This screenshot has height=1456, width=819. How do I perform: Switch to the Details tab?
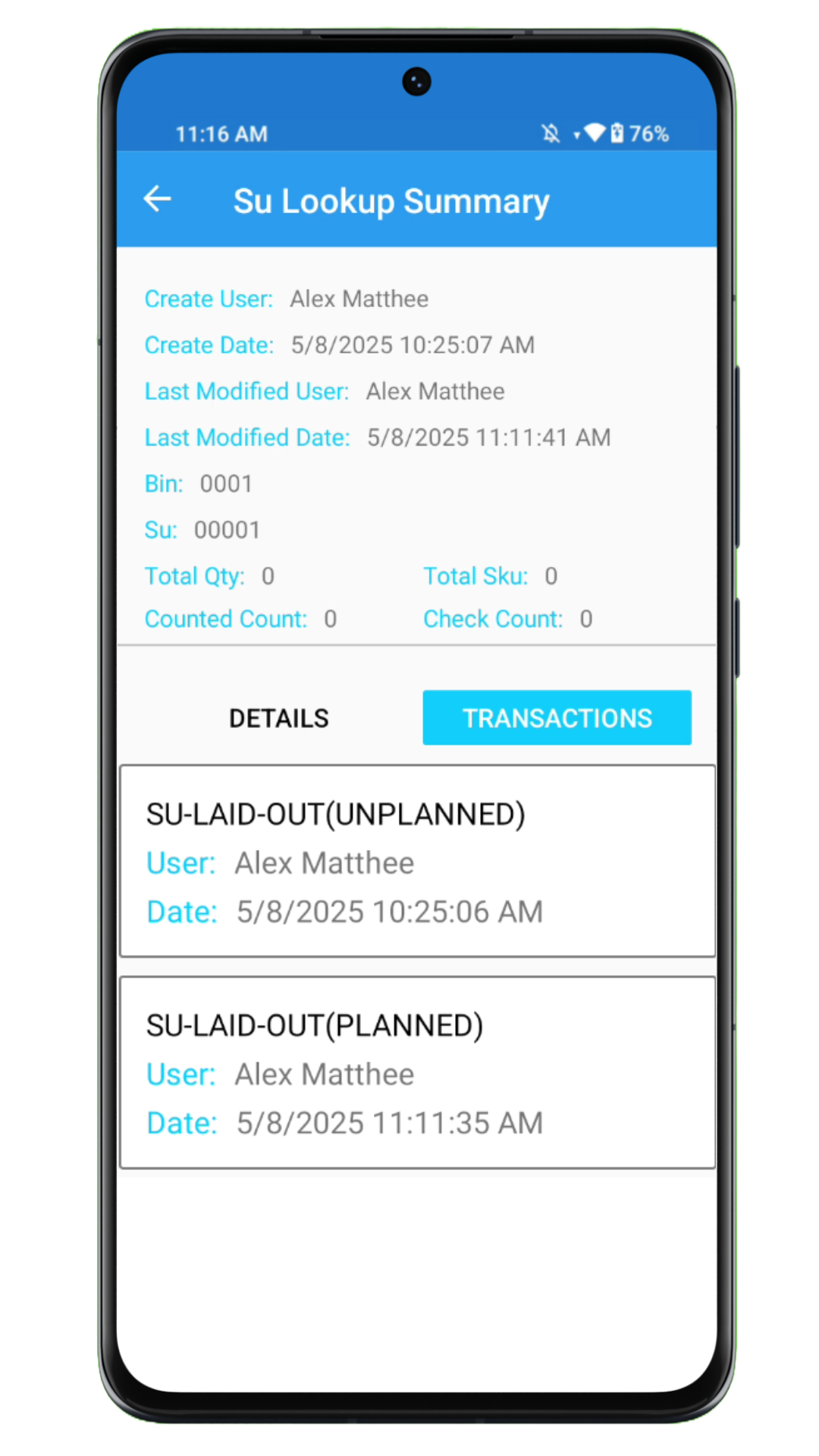click(278, 718)
